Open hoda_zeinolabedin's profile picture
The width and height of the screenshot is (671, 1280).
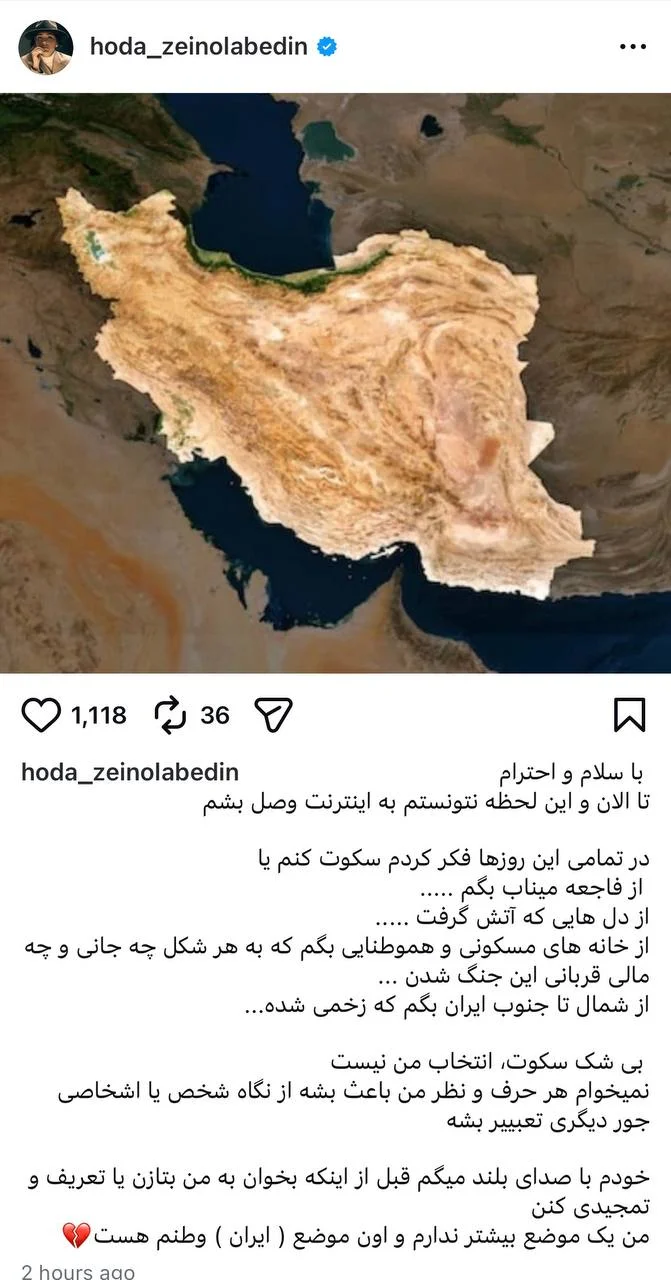click(45, 46)
